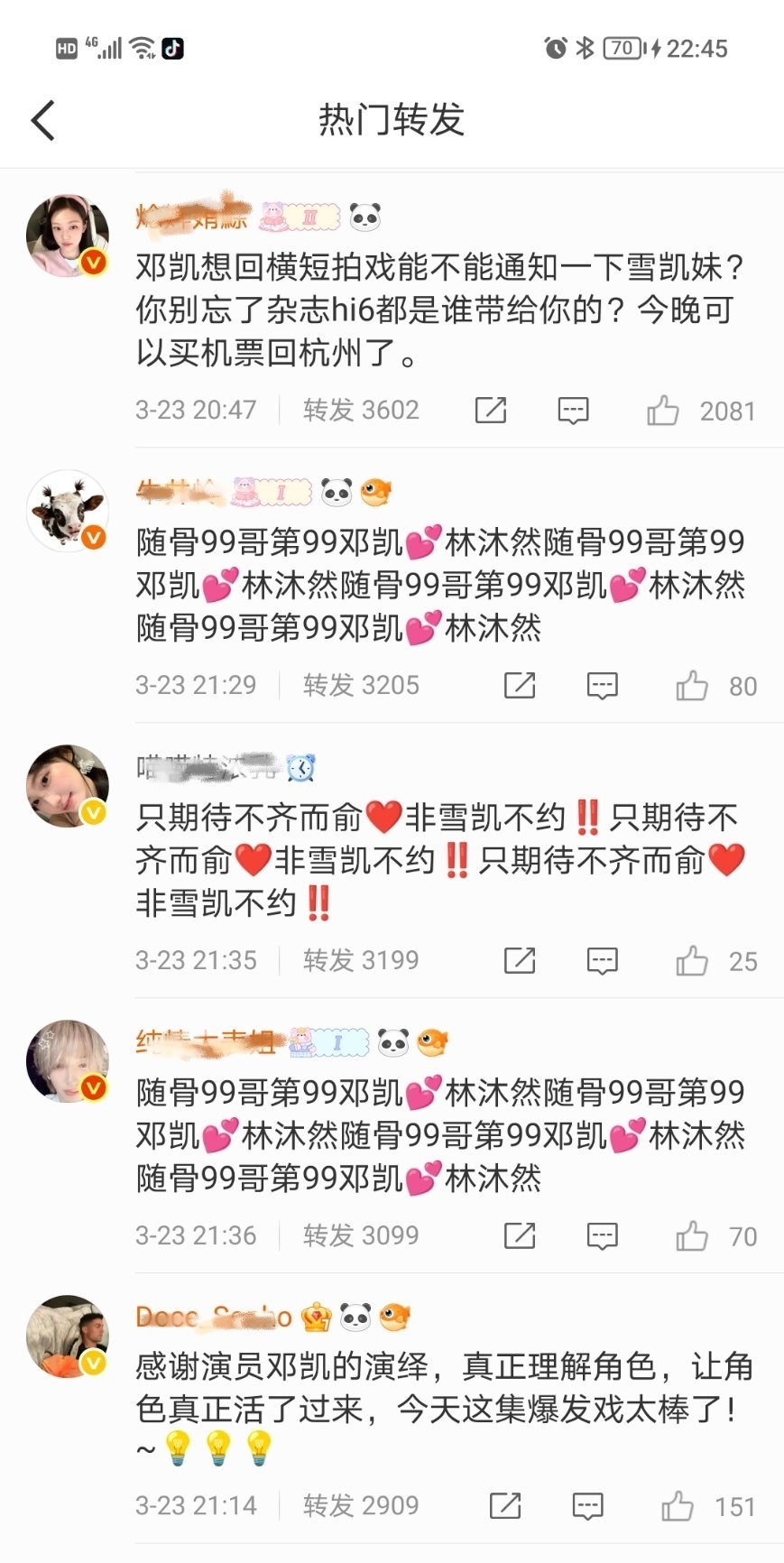Select the 热门转发 page title
Screen dimensions: 784x1563
coord(392,120)
